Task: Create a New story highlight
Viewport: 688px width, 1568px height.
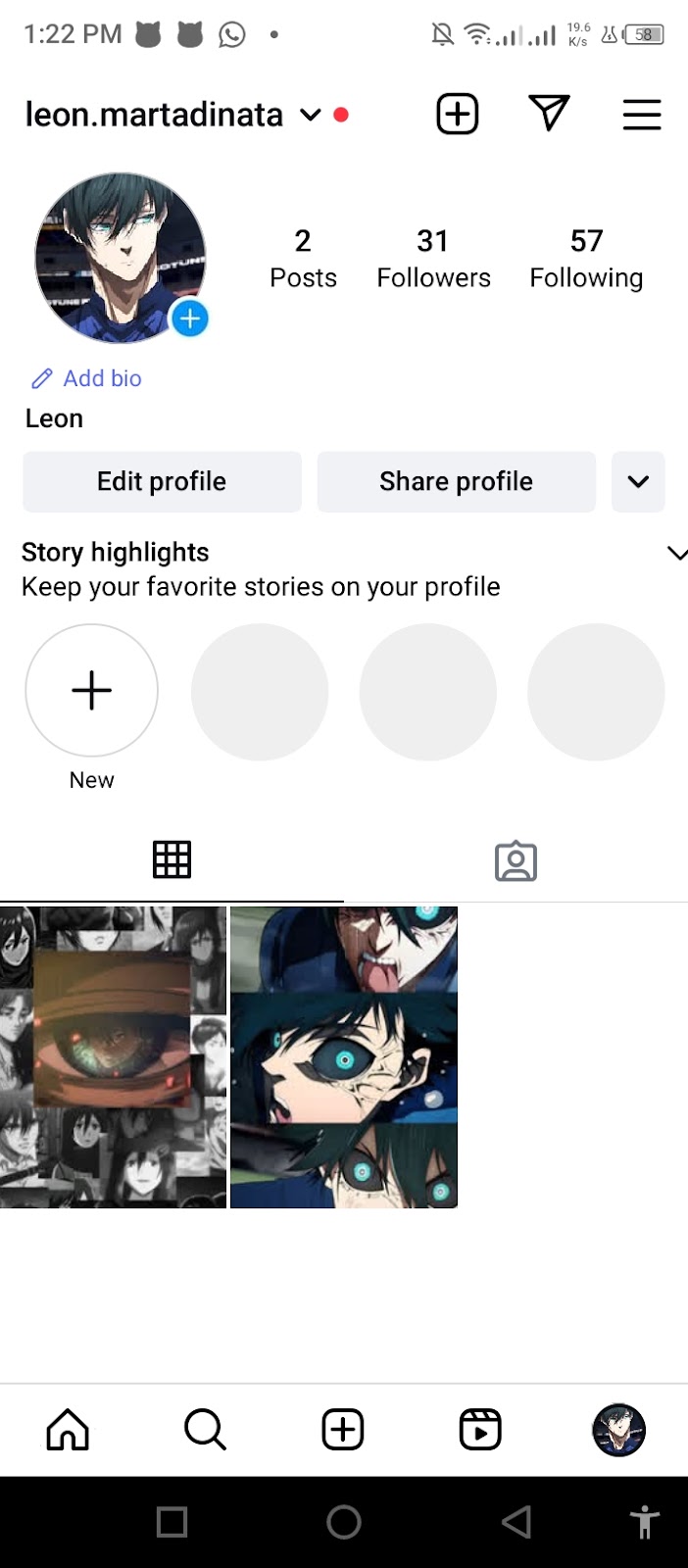Action: pyautogui.click(x=91, y=691)
